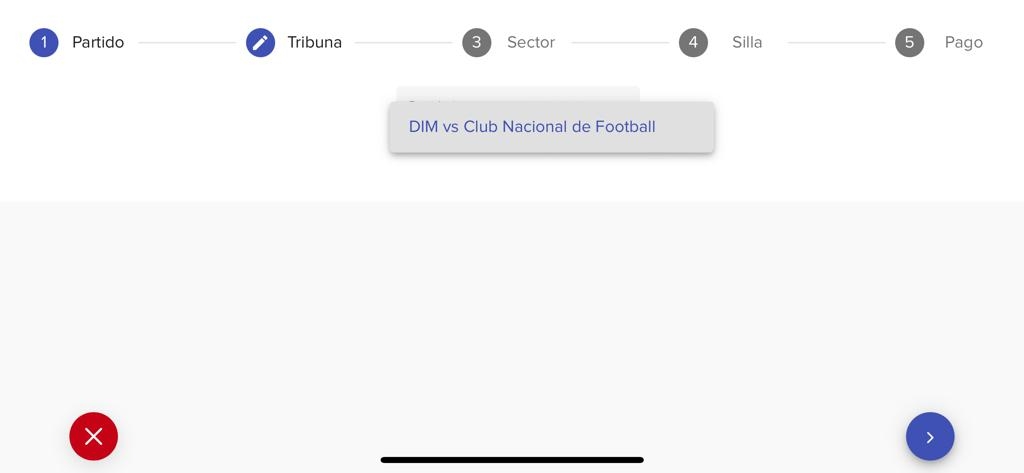Tap the red cancel X button
The height and width of the screenshot is (473, 1024).
pyautogui.click(x=94, y=436)
